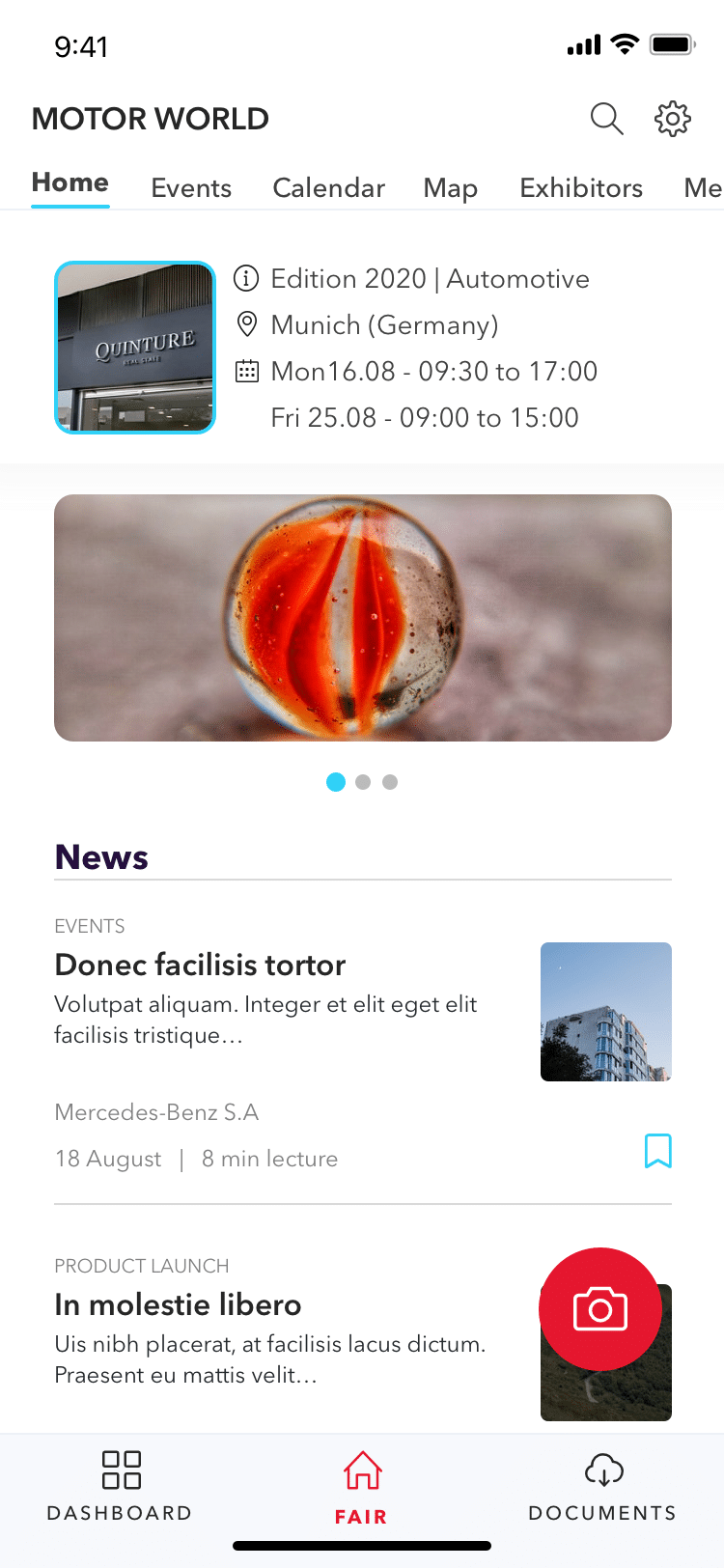Open the Documents tab
The width and height of the screenshot is (724, 1568).
click(x=603, y=1485)
